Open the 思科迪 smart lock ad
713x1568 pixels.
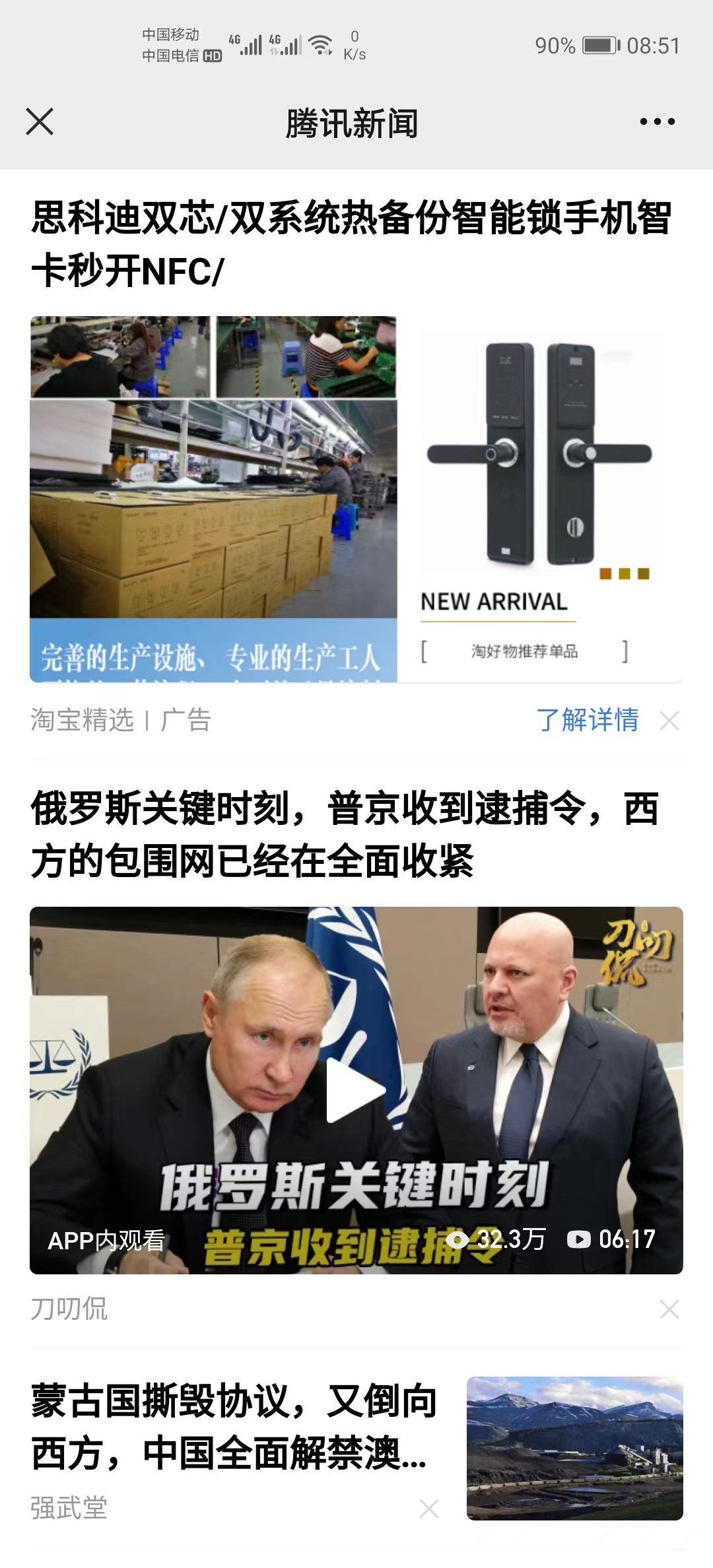(350, 244)
